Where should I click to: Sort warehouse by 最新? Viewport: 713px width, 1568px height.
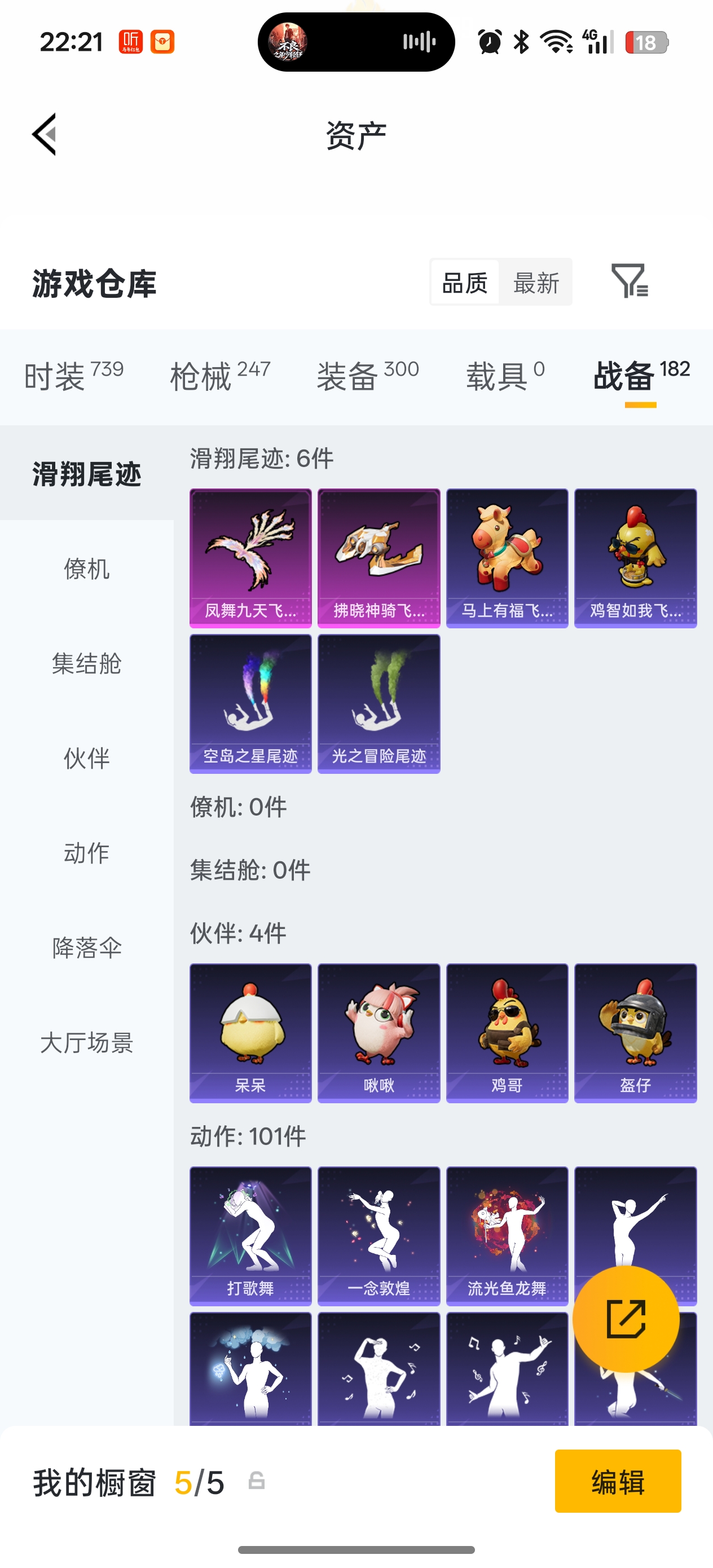[535, 283]
